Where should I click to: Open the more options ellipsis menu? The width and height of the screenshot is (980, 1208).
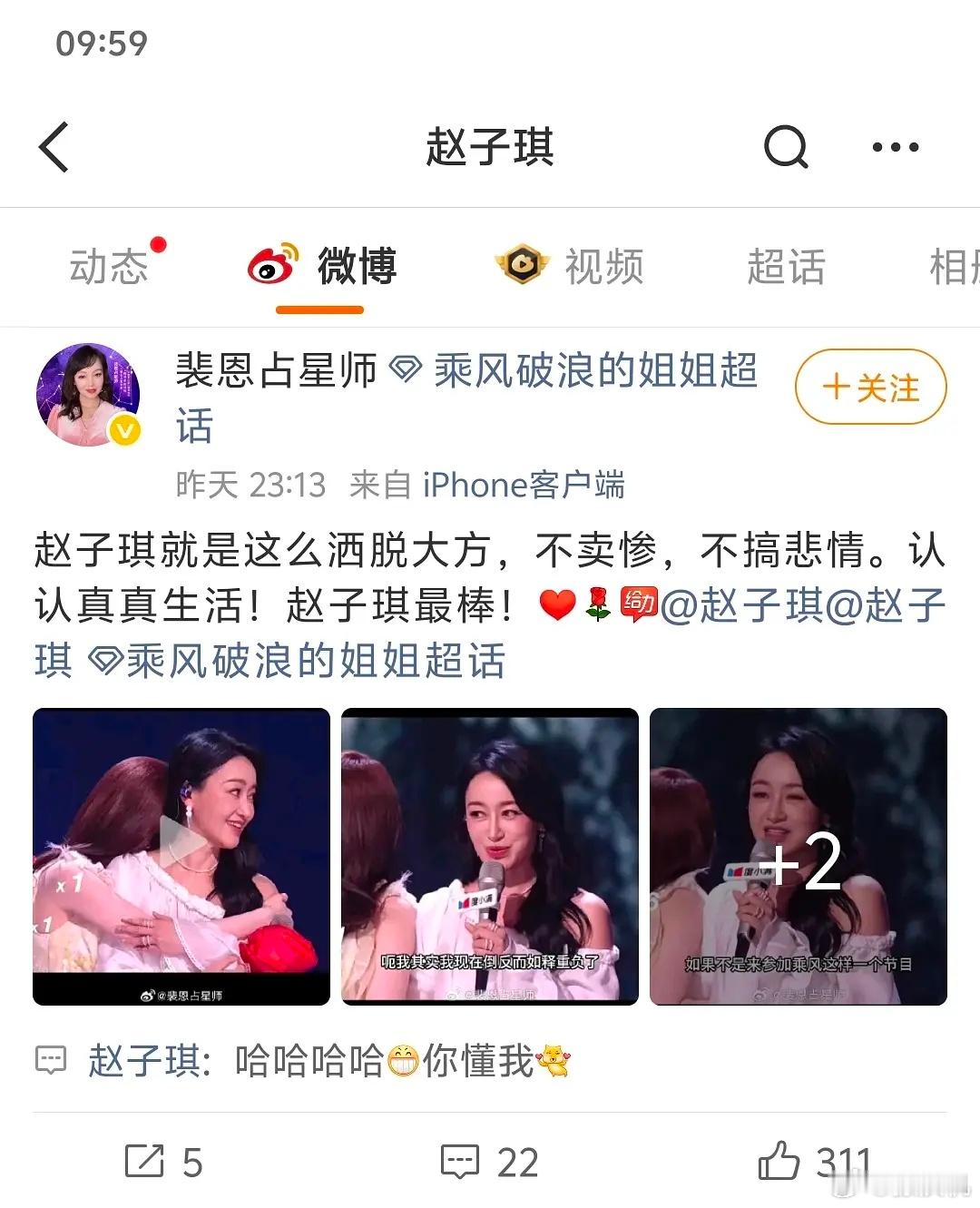895,148
